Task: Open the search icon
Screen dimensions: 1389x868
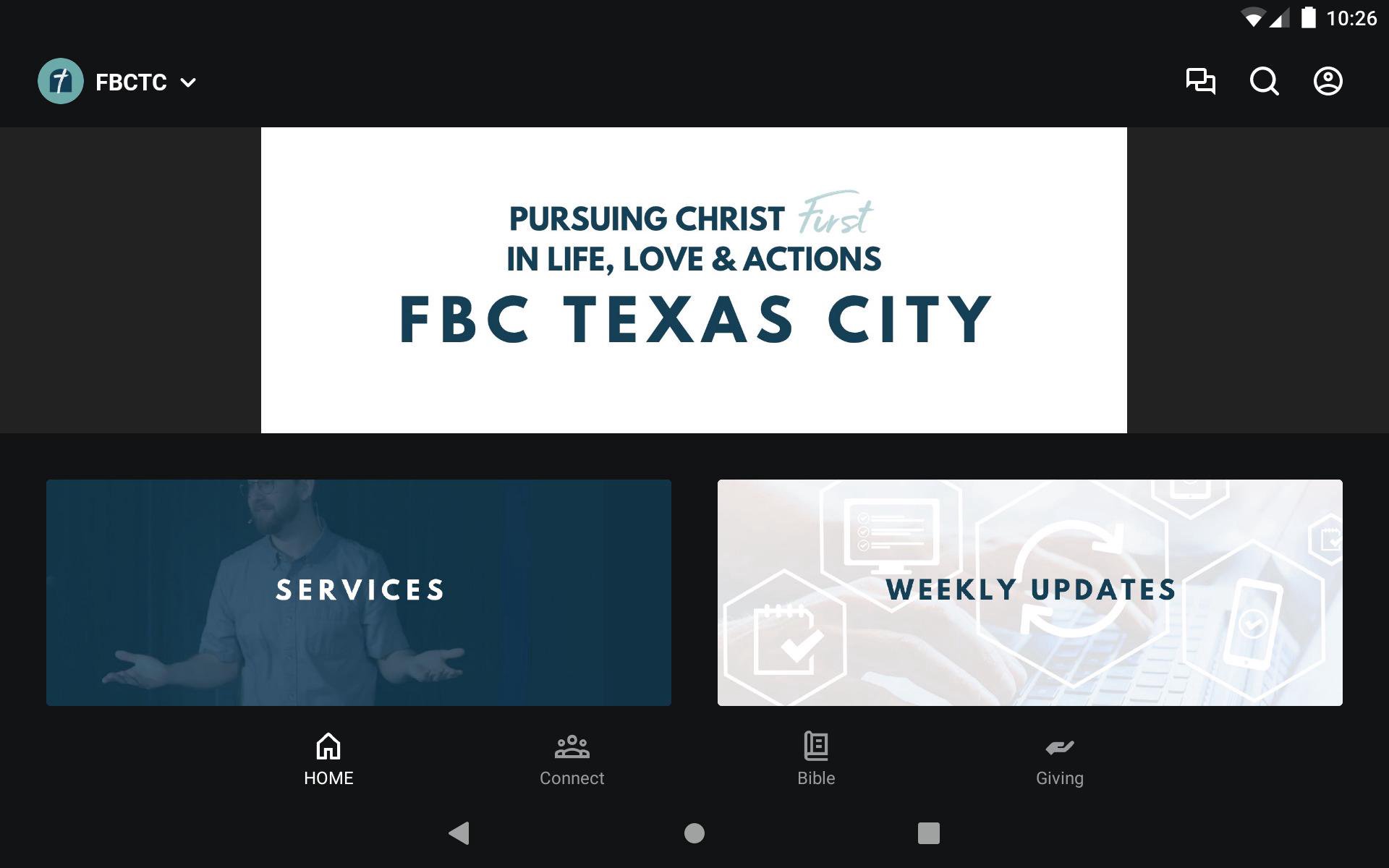Action: [1264, 81]
